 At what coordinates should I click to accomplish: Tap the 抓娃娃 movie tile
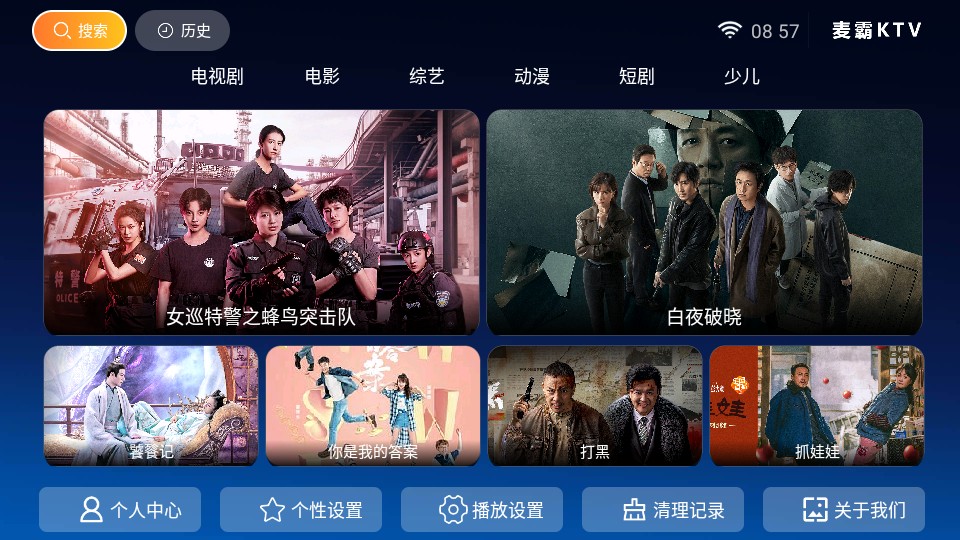point(817,406)
